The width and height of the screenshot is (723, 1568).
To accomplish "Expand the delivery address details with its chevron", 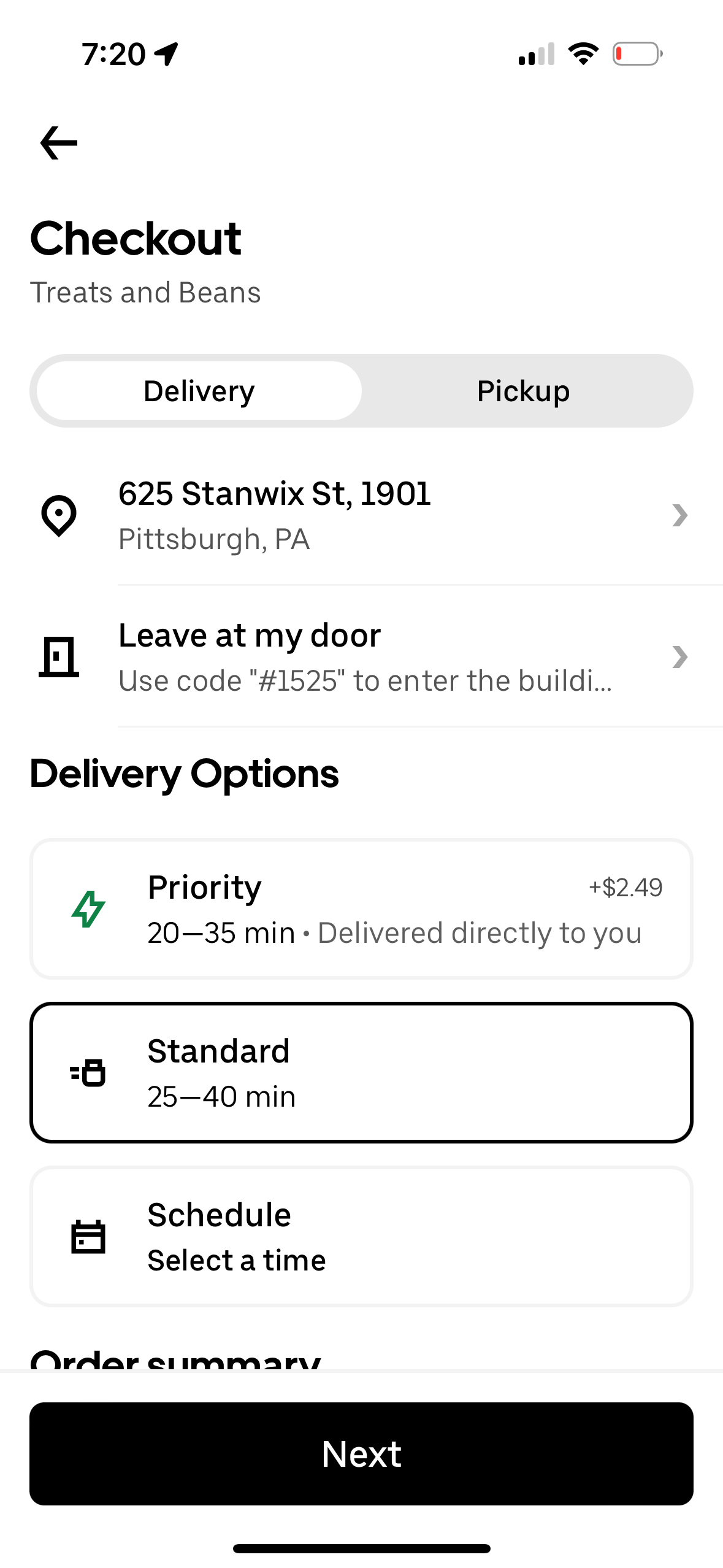I will (x=679, y=516).
